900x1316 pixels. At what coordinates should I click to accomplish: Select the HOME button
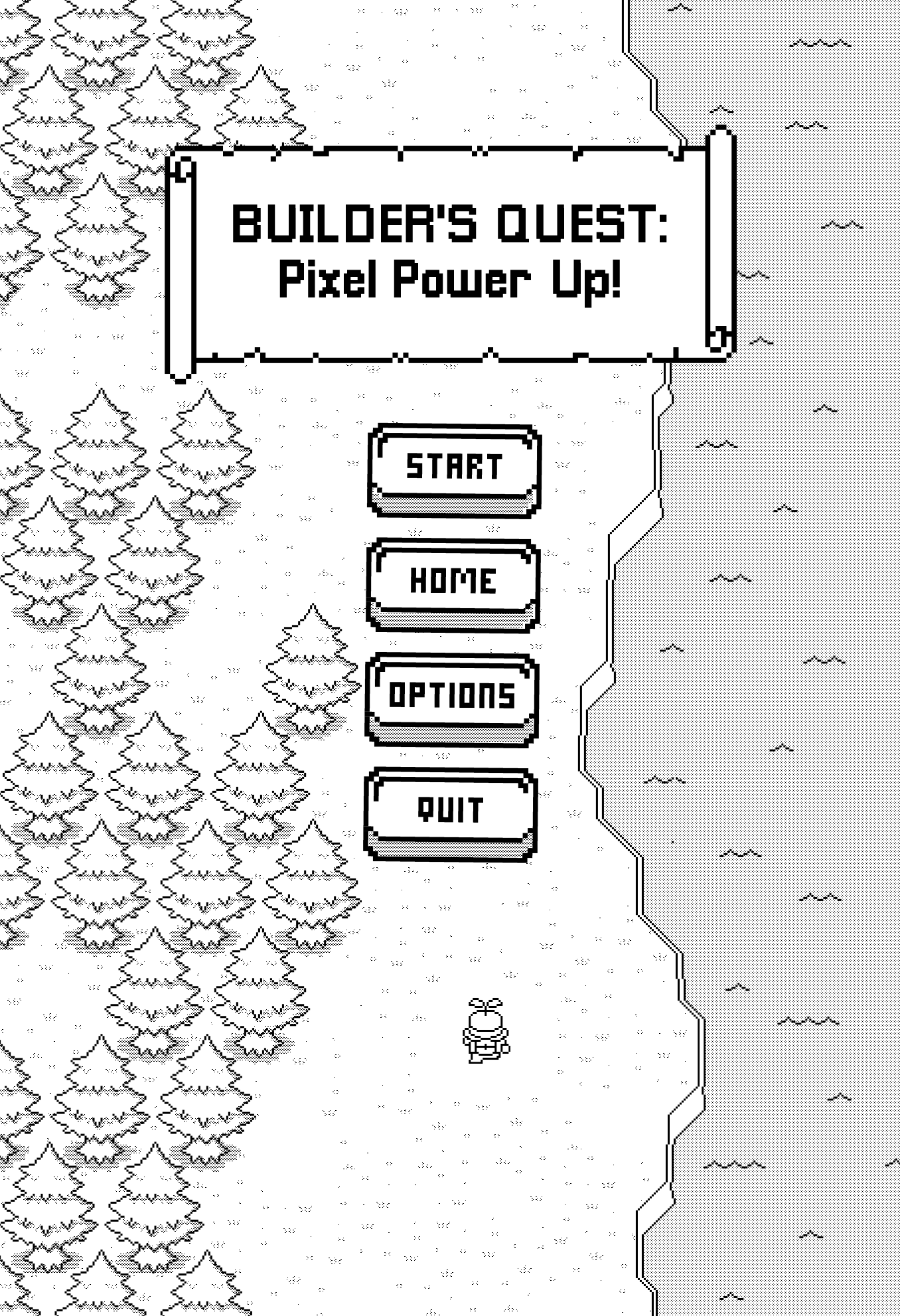click(453, 583)
